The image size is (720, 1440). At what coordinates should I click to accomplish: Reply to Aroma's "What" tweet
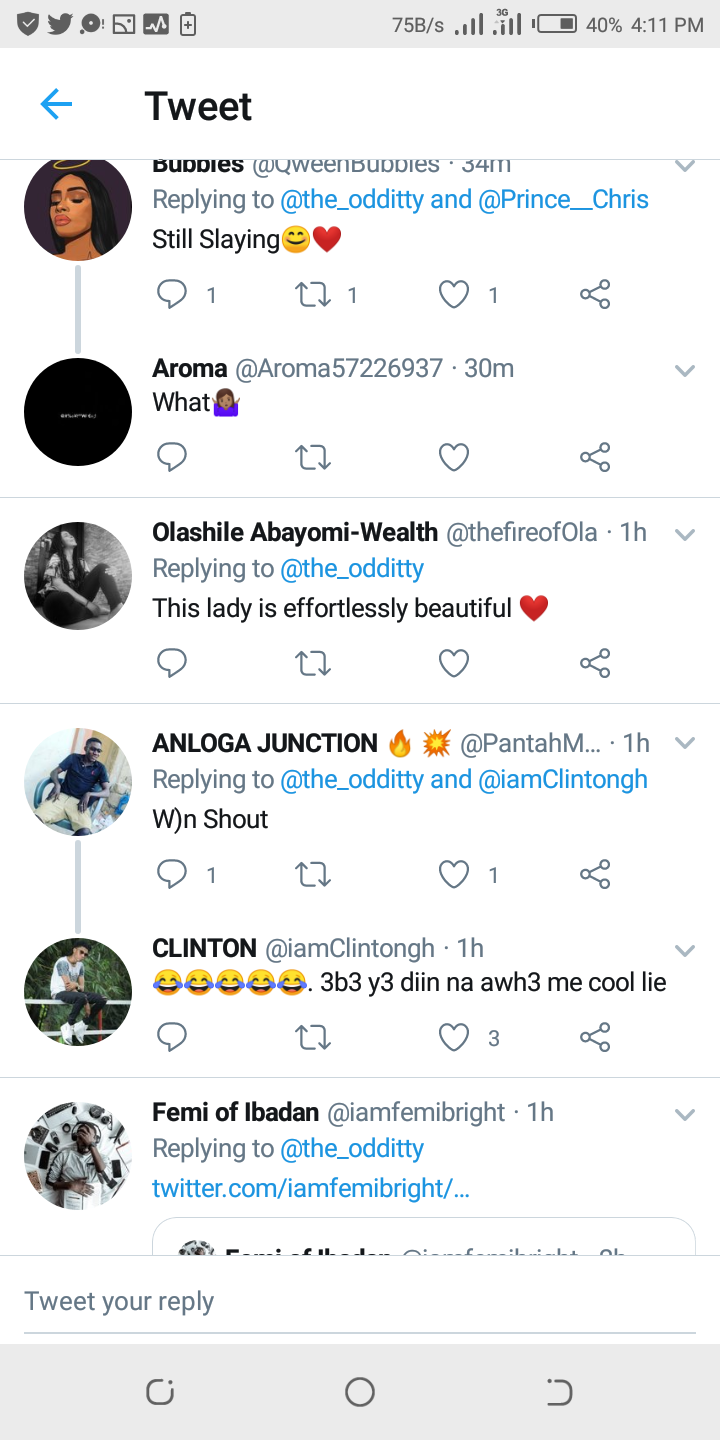coord(172,457)
